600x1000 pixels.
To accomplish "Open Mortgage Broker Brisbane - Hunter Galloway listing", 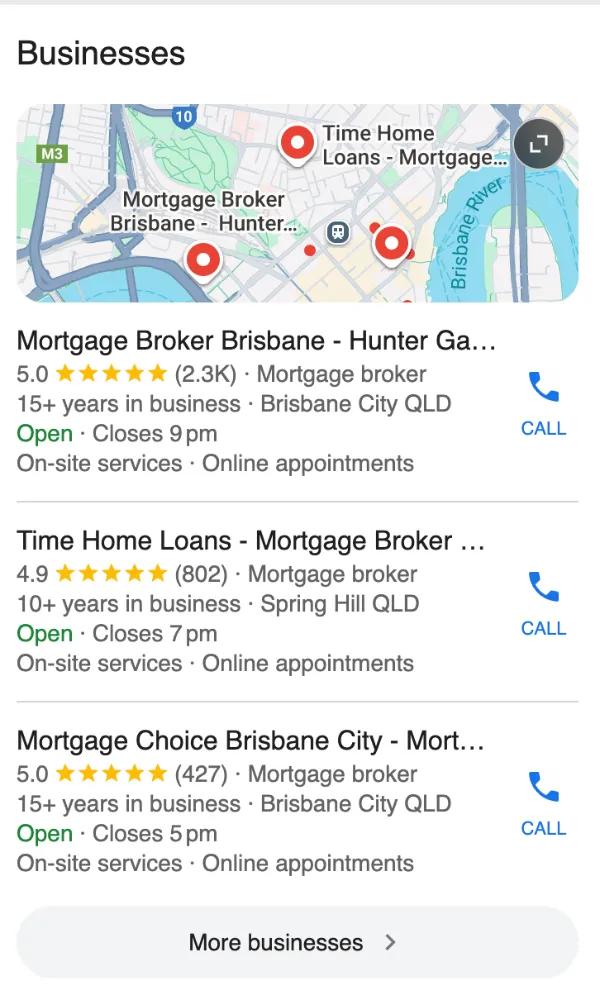I will click(257, 341).
